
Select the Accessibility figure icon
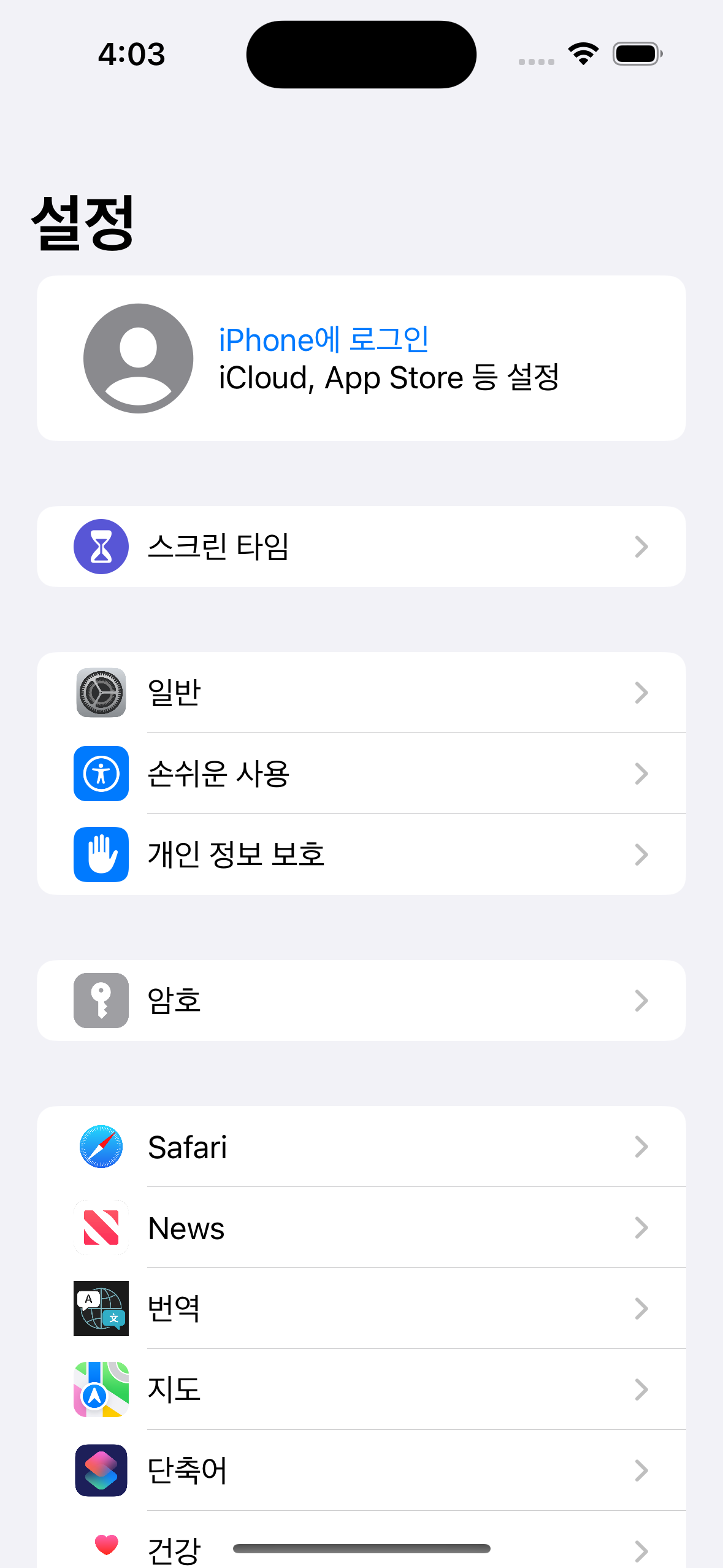[x=101, y=774]
